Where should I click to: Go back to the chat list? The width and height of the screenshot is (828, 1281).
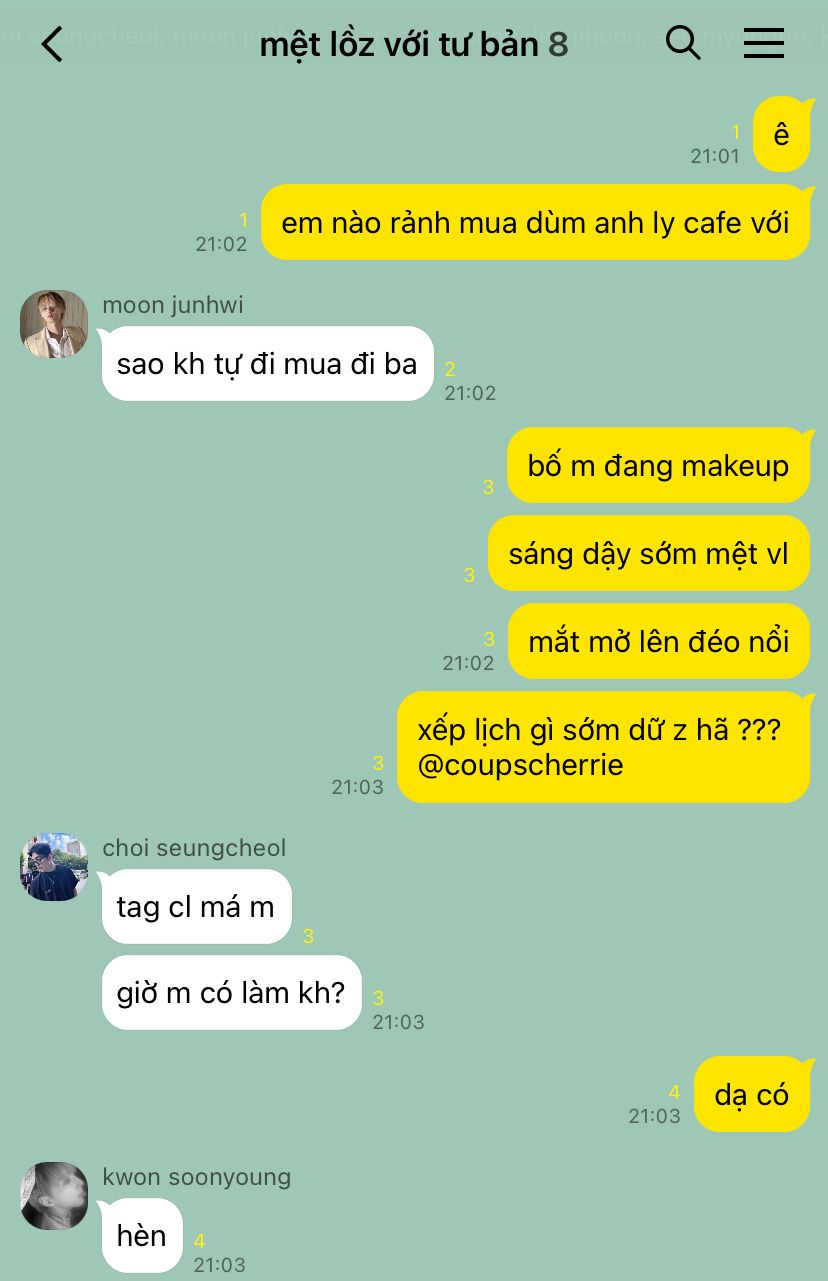[52, 44]
